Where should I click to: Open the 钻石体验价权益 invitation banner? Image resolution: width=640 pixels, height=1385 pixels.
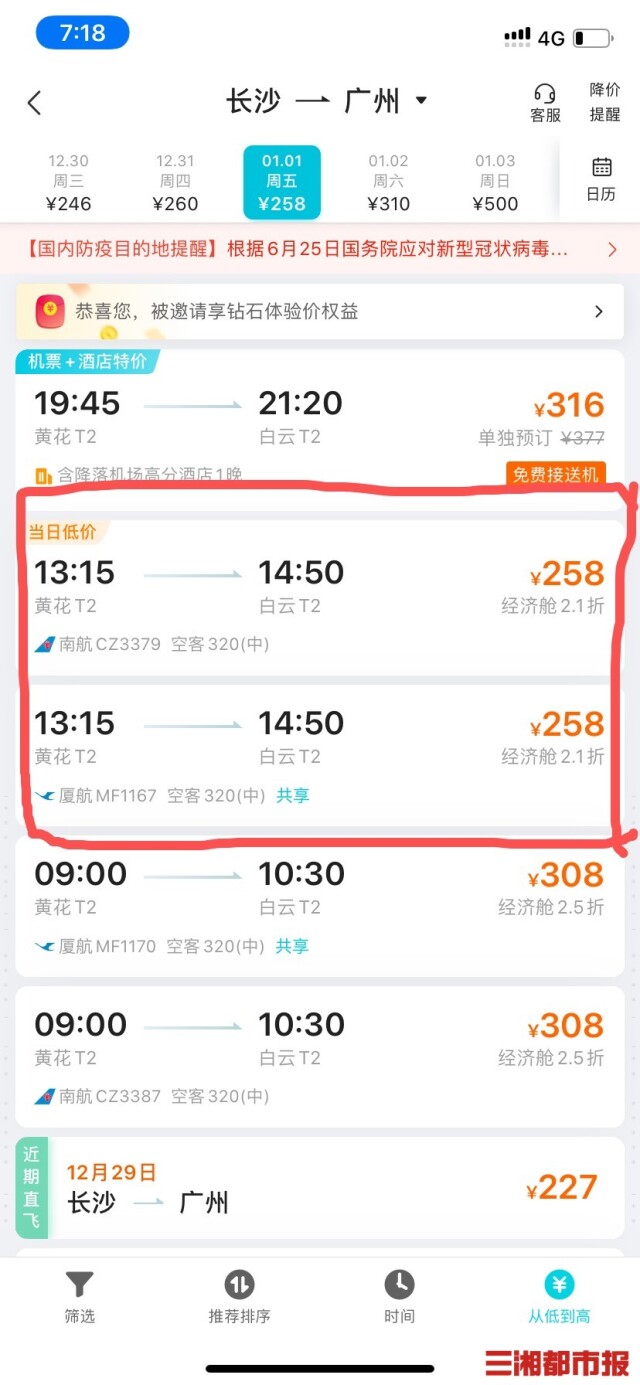tap(320, 311)
